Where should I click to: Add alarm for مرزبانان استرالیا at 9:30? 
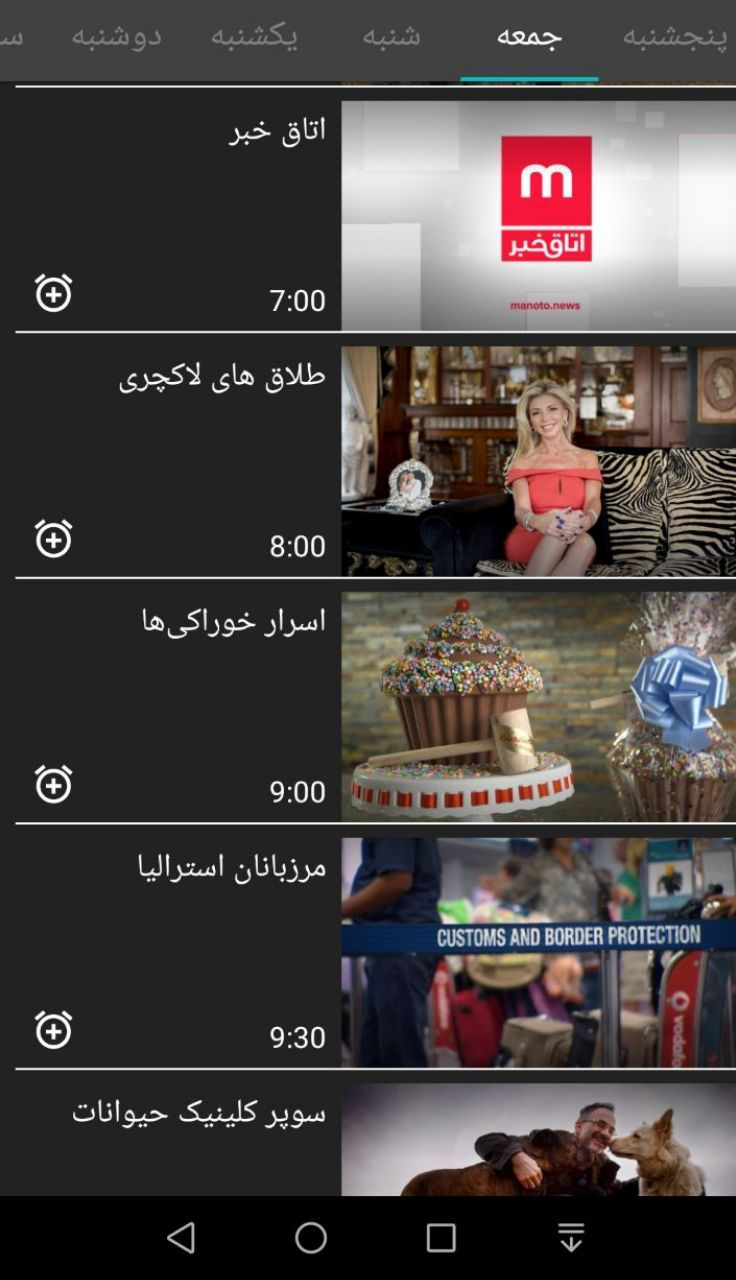[x=53, y=1029]
